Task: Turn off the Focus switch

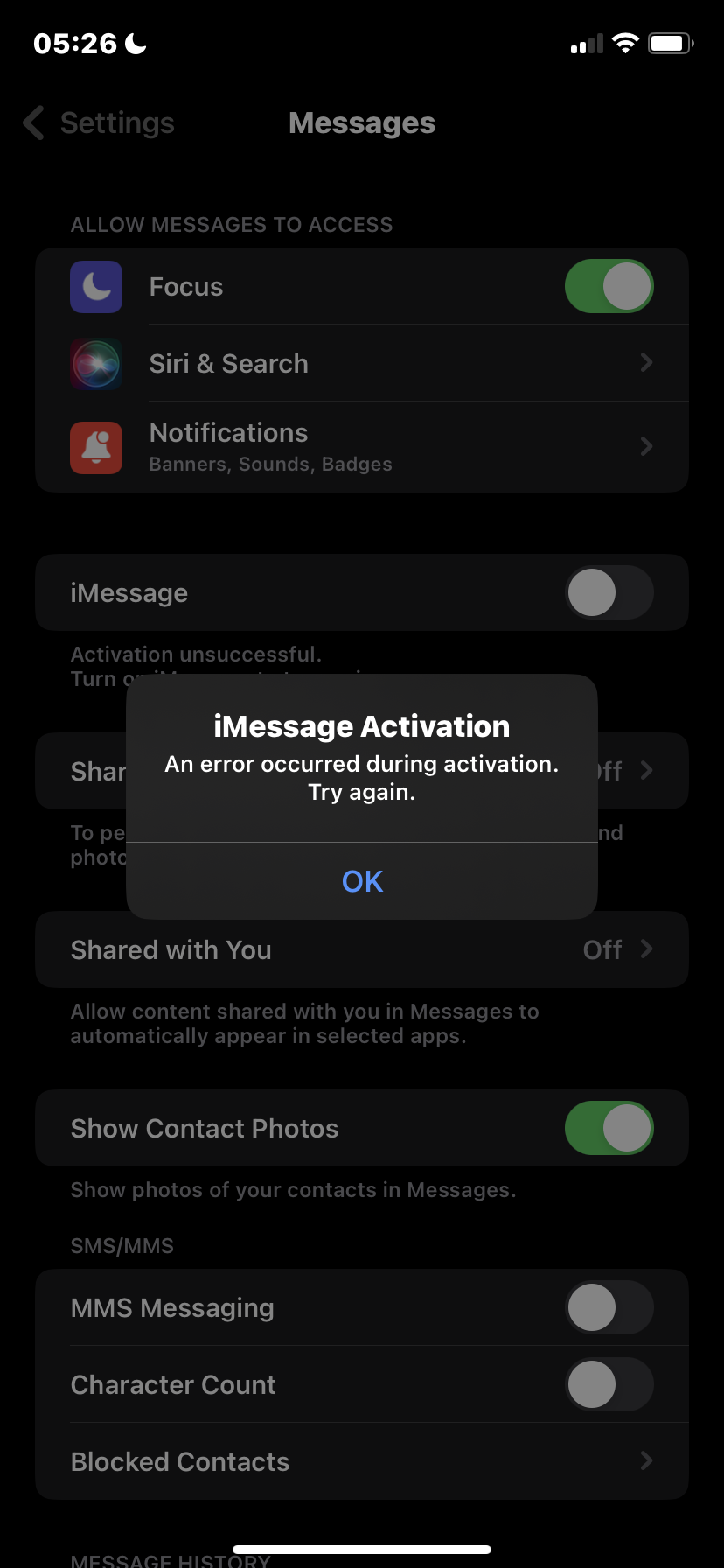Action: coord(609,286)
